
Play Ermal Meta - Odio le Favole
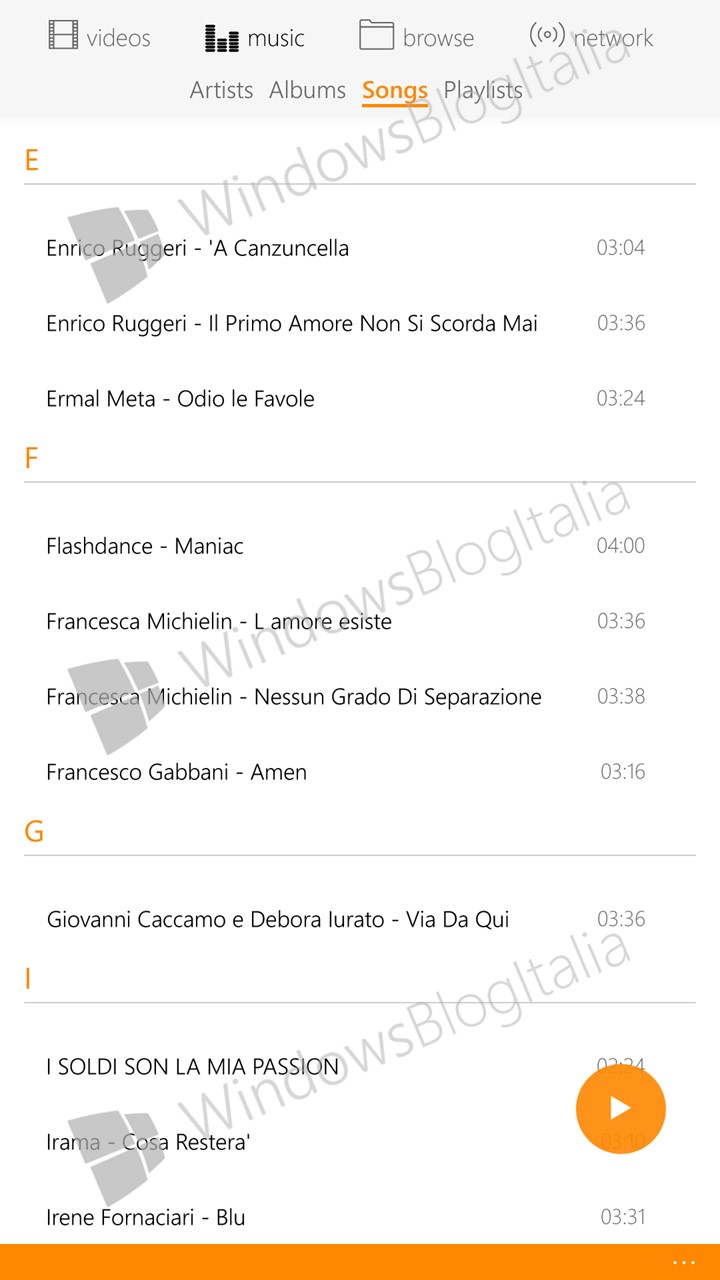(346, 398)
